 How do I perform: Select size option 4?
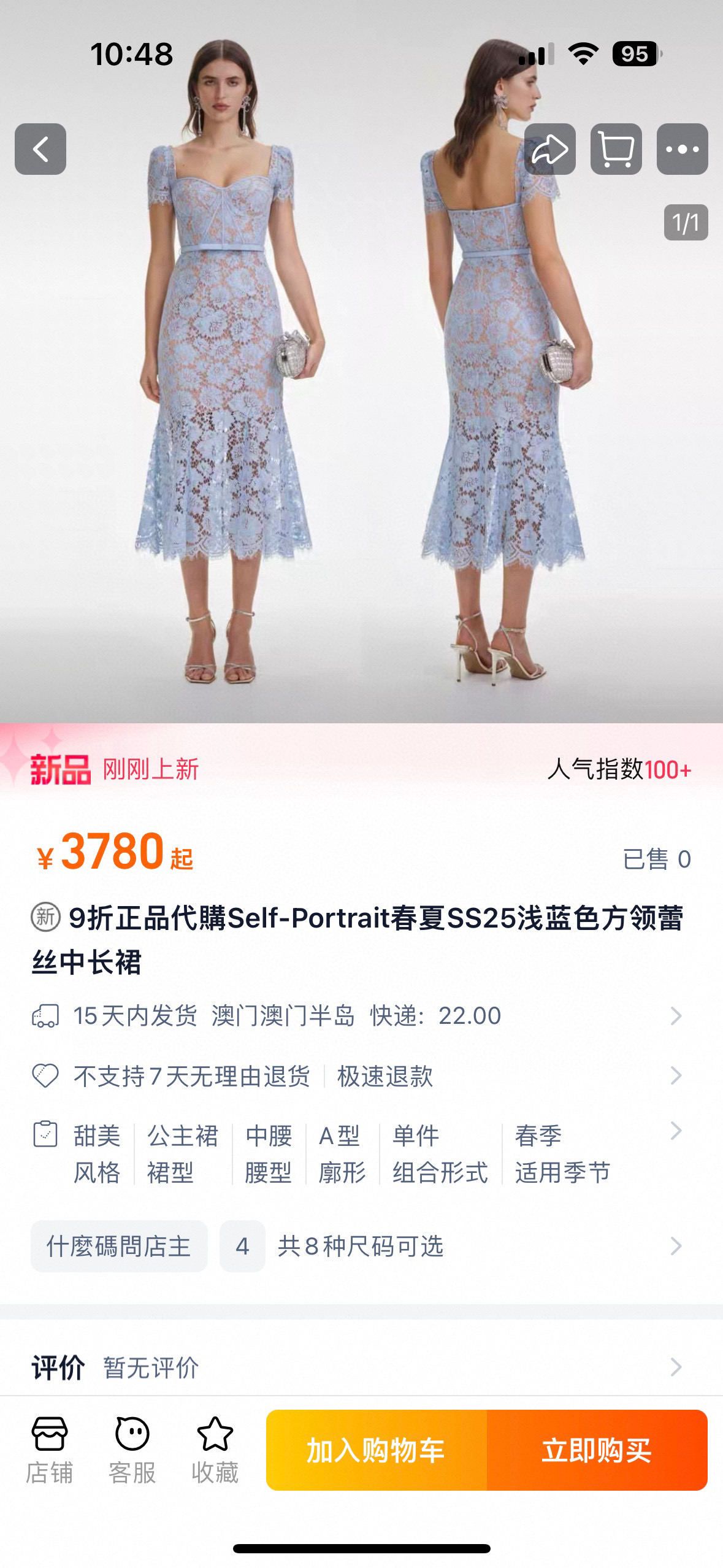[x=242, y=1246]
